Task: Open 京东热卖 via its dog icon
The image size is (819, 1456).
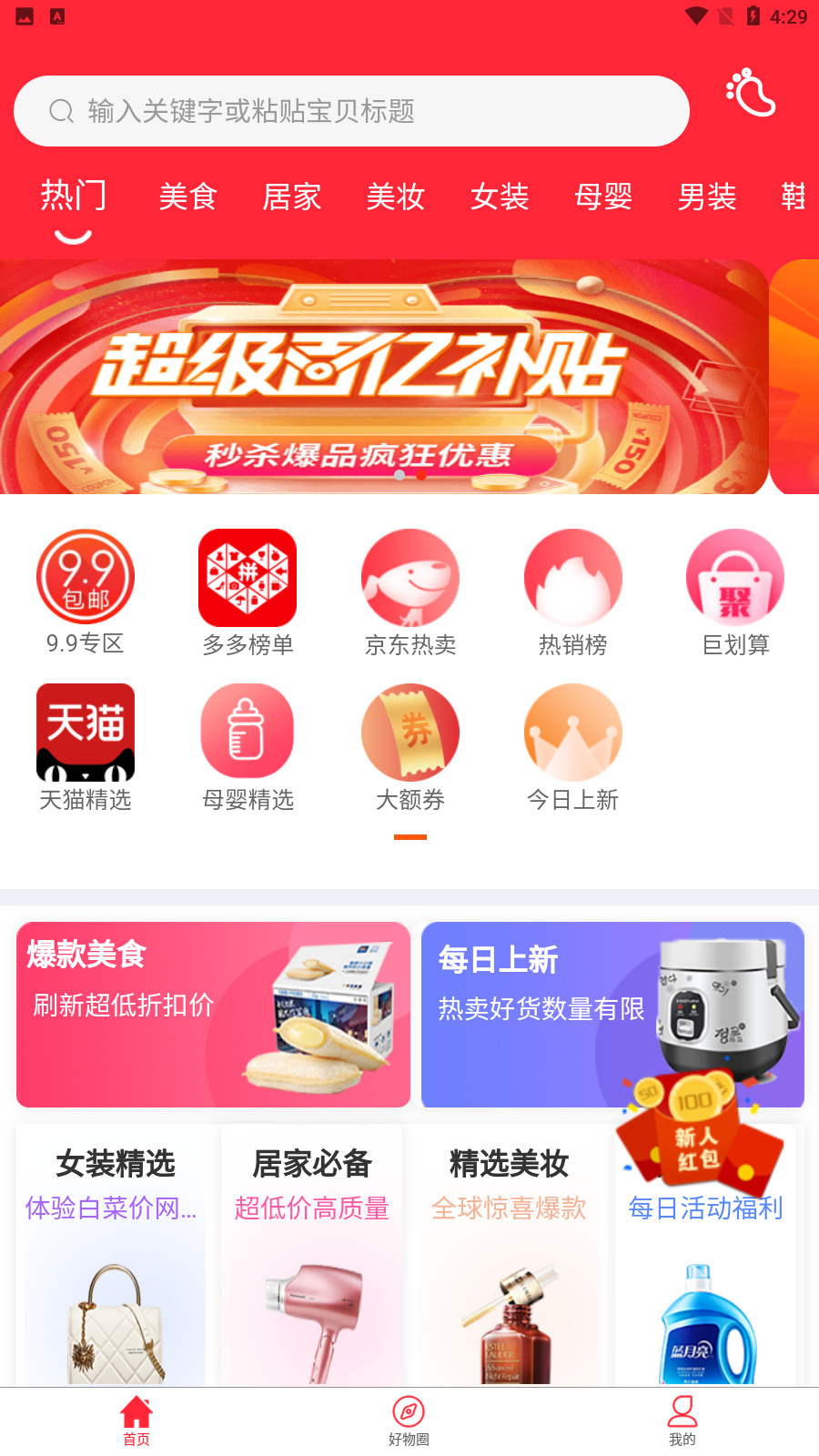Action: click(x=410, y=577)
